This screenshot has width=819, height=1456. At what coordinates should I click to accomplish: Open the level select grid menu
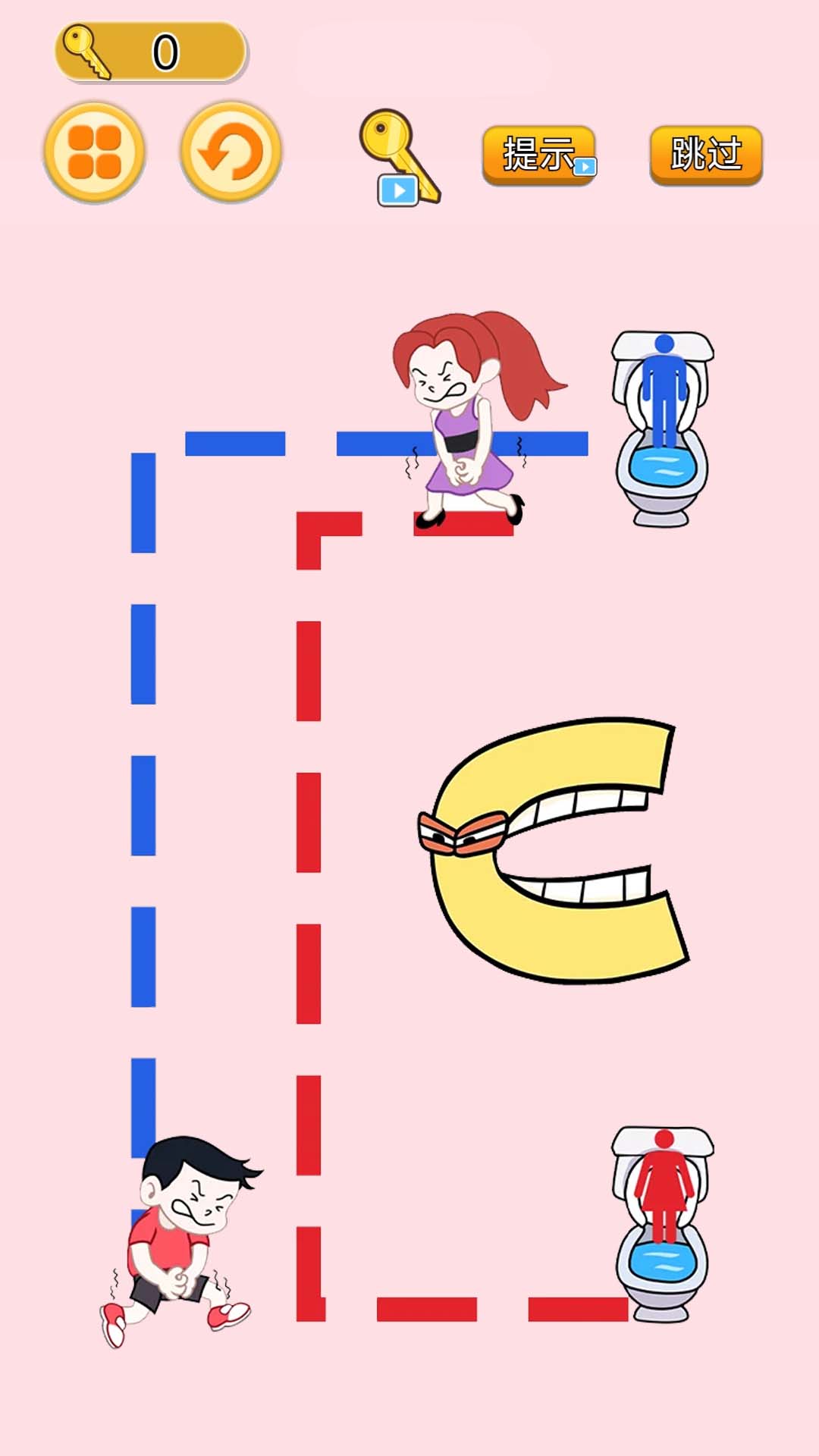(95, 152)
